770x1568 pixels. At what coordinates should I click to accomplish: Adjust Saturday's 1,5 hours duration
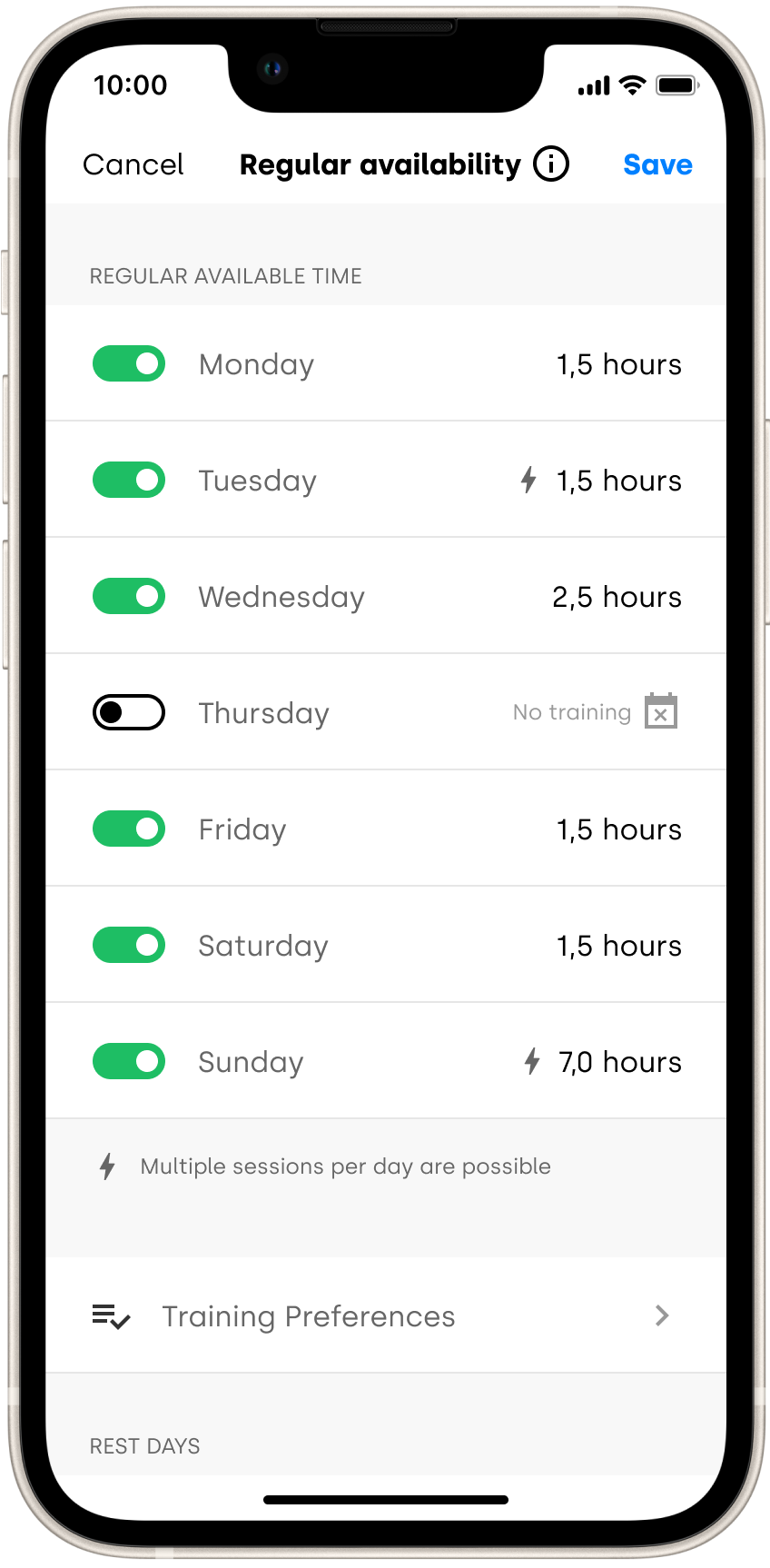[619, 946]
